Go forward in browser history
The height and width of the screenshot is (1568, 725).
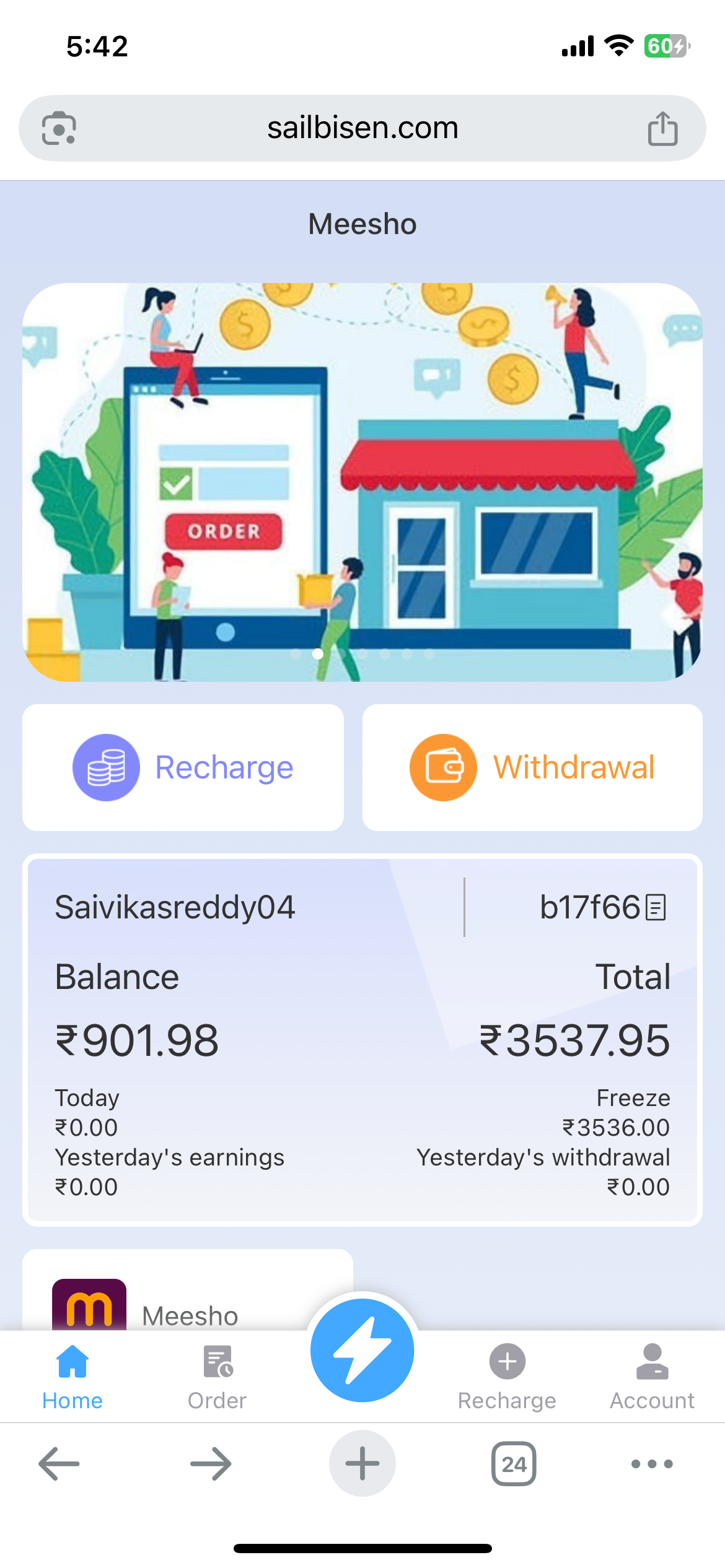point(211,1464)
